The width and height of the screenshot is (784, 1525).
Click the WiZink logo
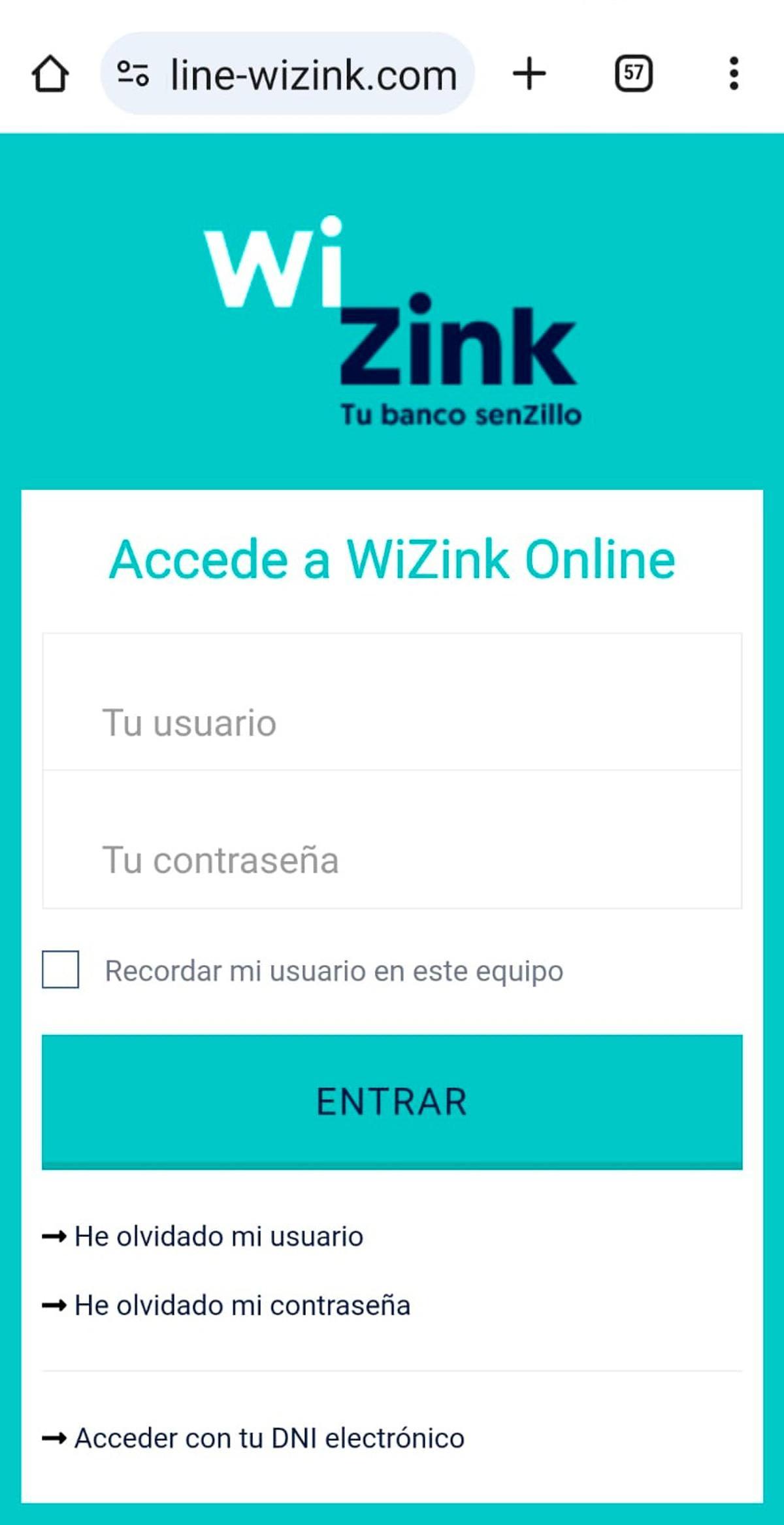pyautogui.click(x=392, y=320)
